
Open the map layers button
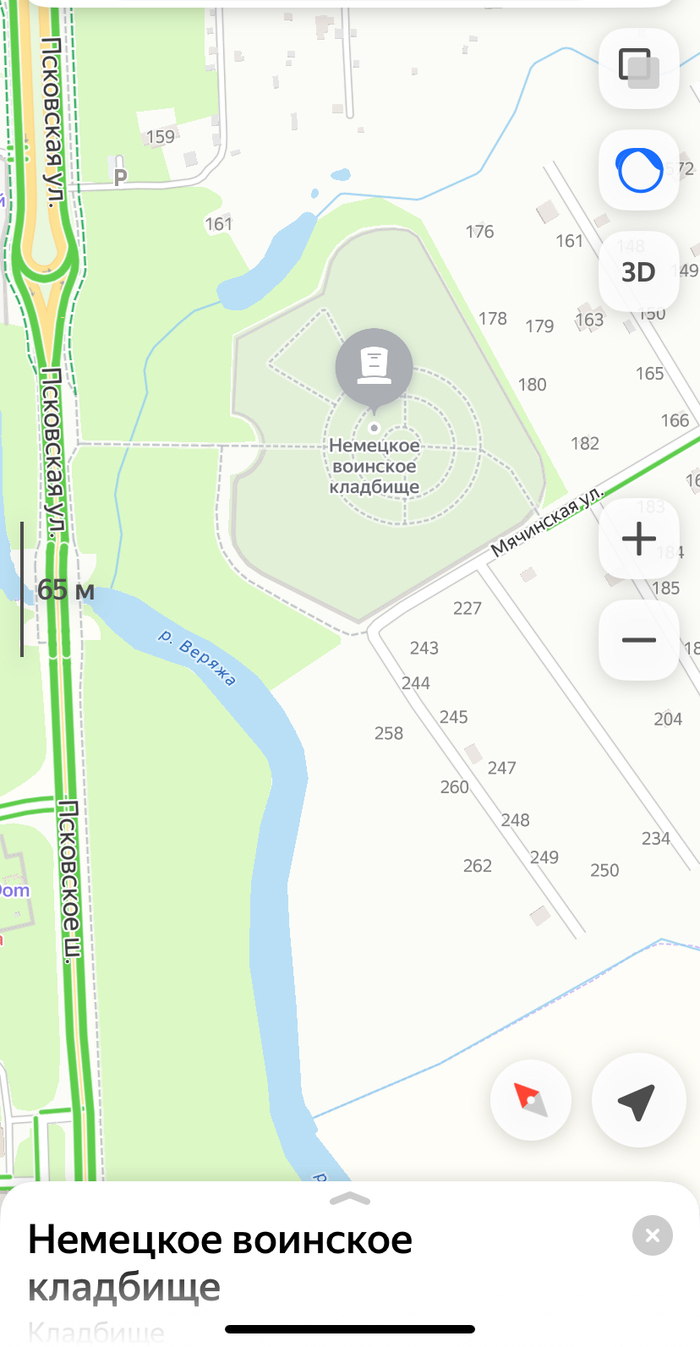click(638, 69)
